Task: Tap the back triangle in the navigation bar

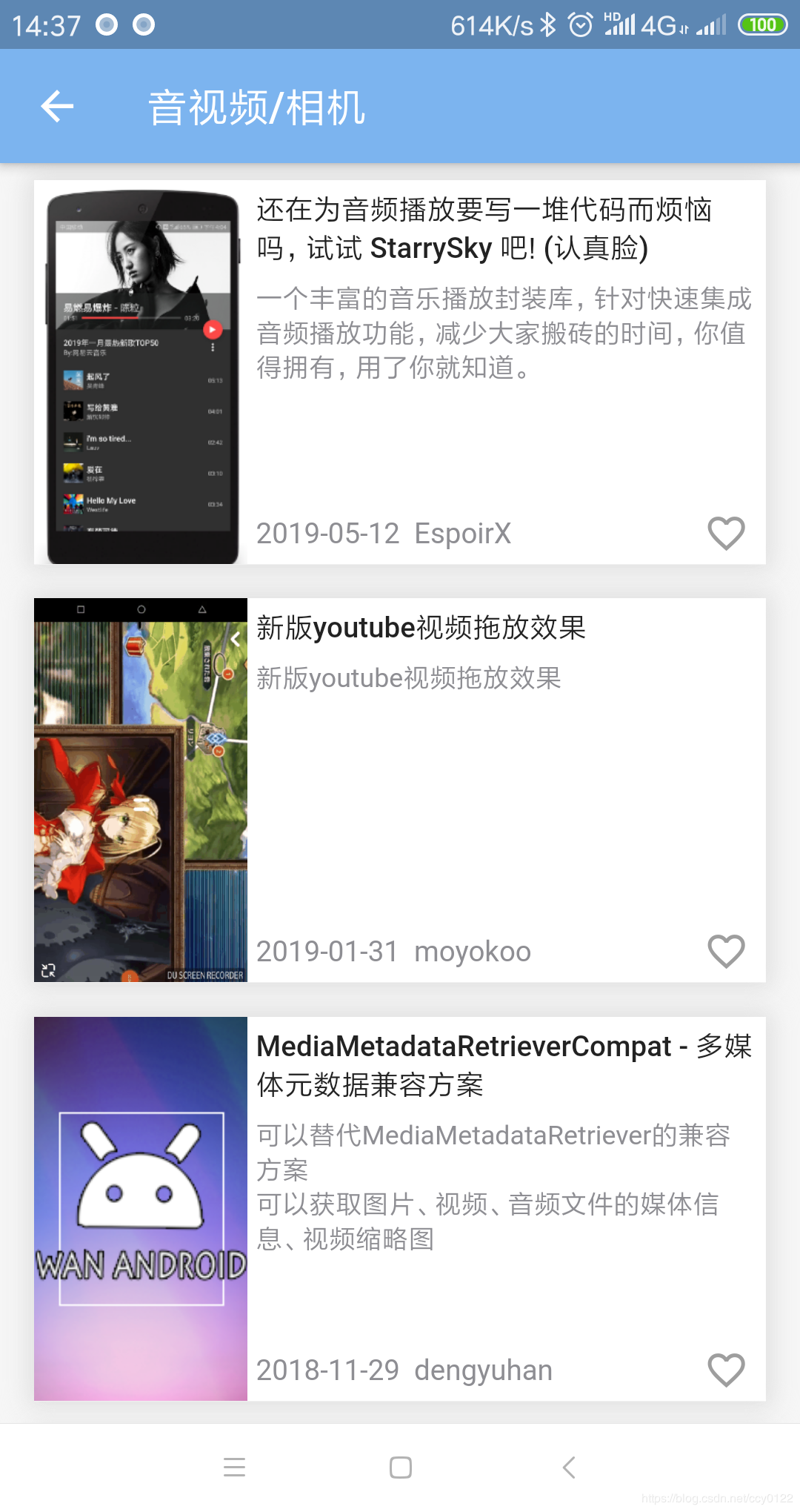Action: pos(567,1467)
